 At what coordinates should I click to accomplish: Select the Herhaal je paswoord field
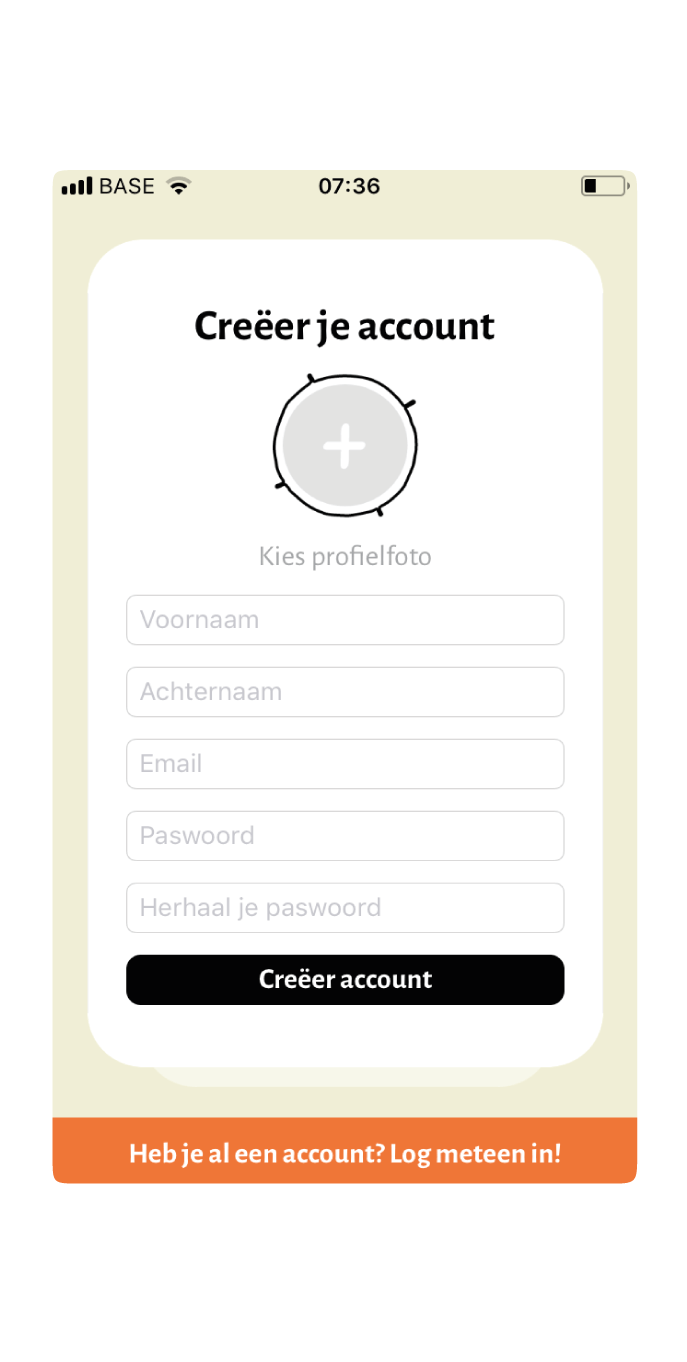(345, 908)
